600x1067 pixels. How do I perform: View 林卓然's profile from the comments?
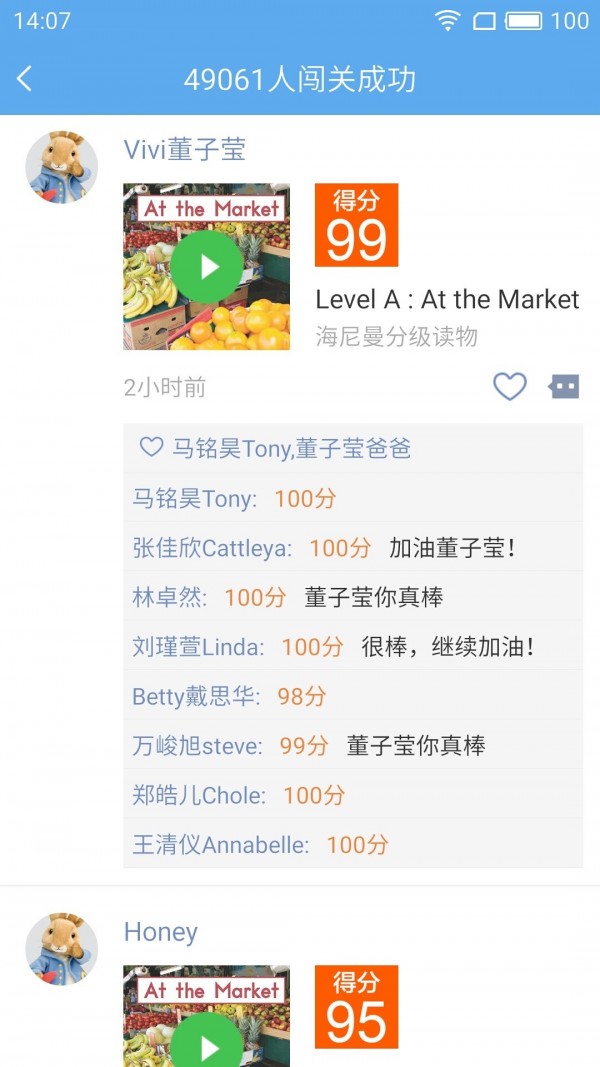(x=169, y=597)
